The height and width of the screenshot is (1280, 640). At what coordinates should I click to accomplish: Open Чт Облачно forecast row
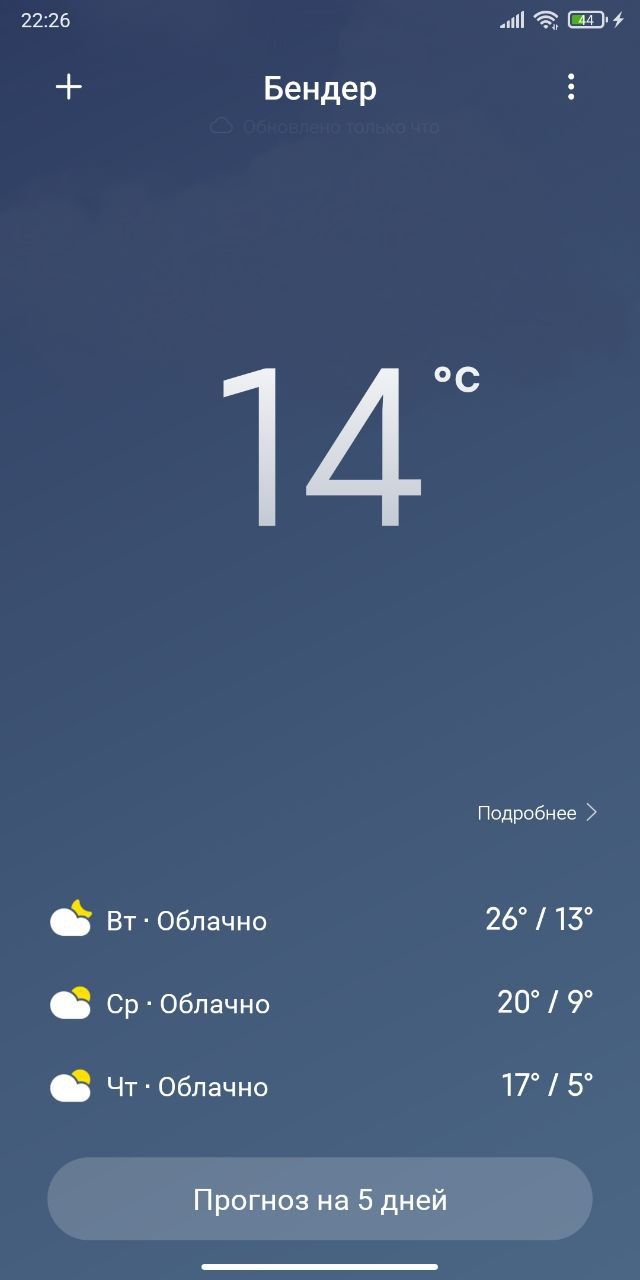(x=320, y=1086)
